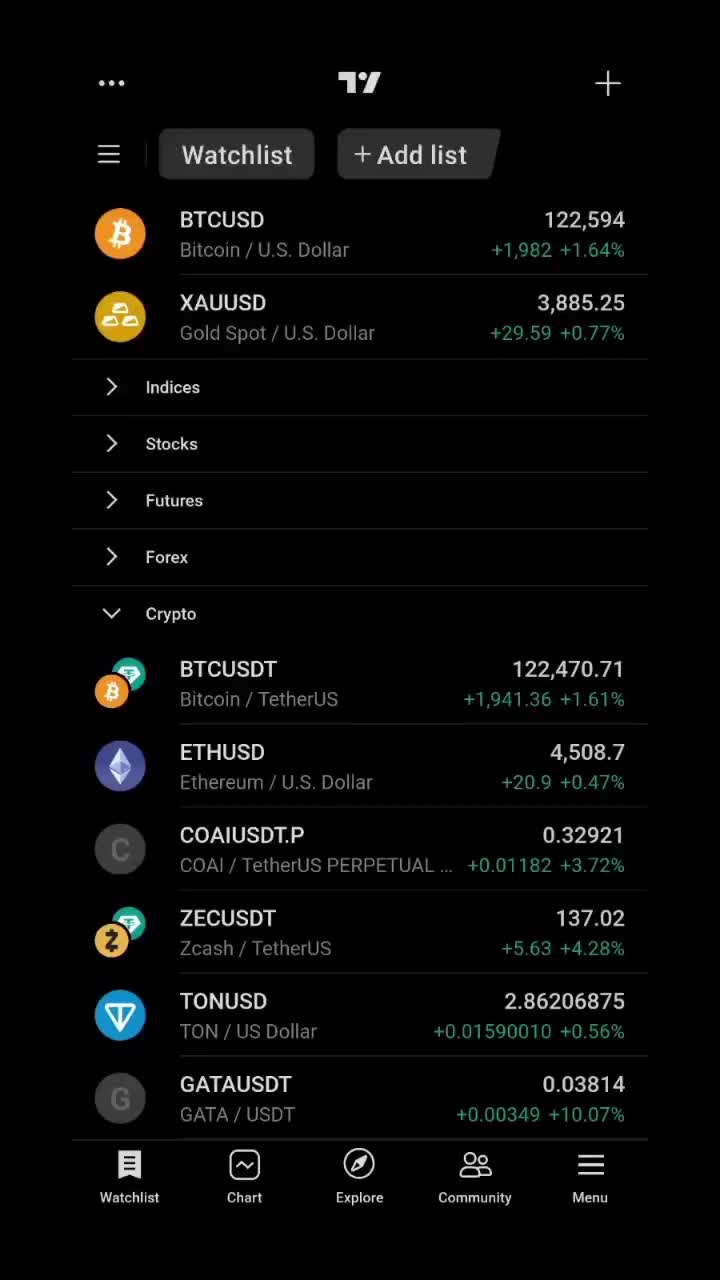This screenshot has width=720, height=1280.
Task: Open BTCUSDT Bitcoin / TetherUS quote
Action: click(360, 684)
